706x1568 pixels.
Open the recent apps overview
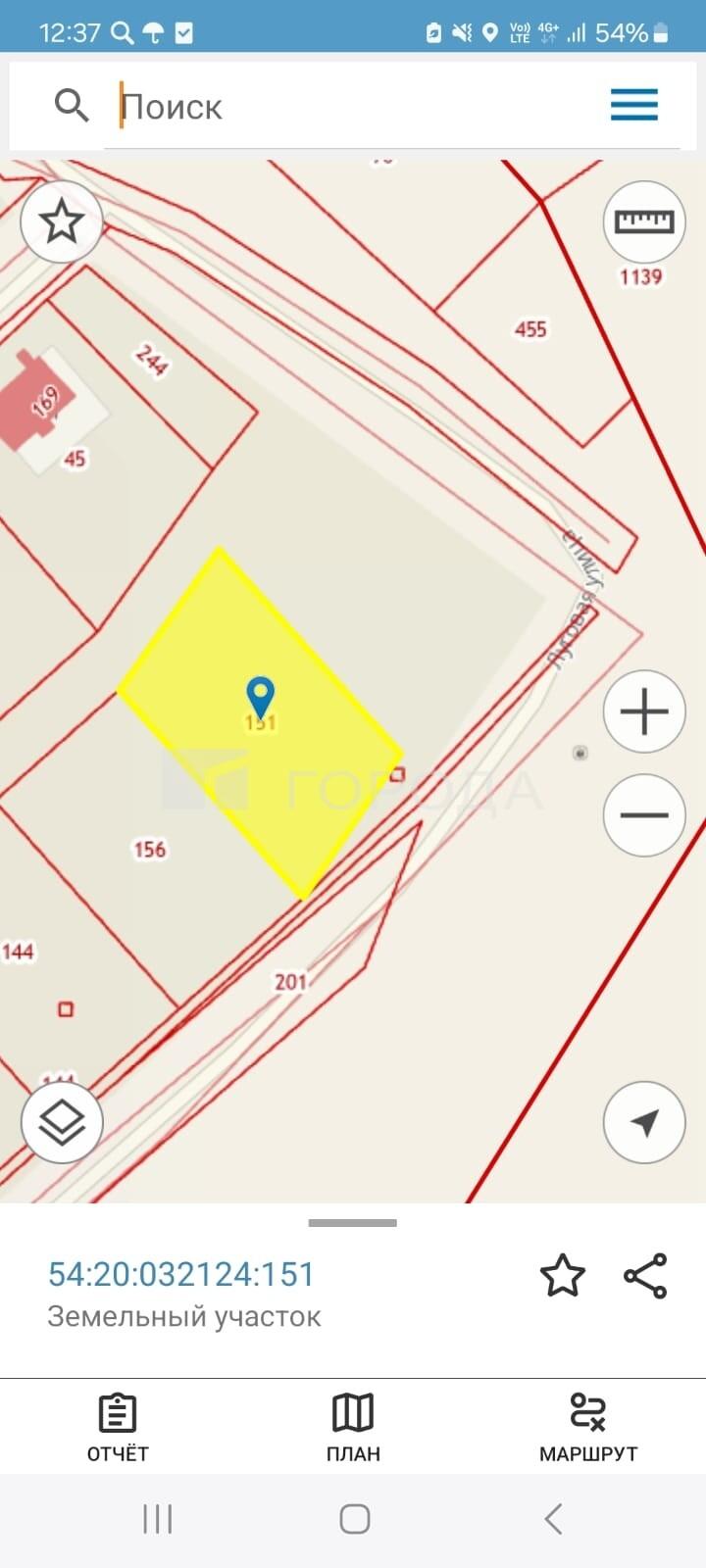click(157, 1519)
